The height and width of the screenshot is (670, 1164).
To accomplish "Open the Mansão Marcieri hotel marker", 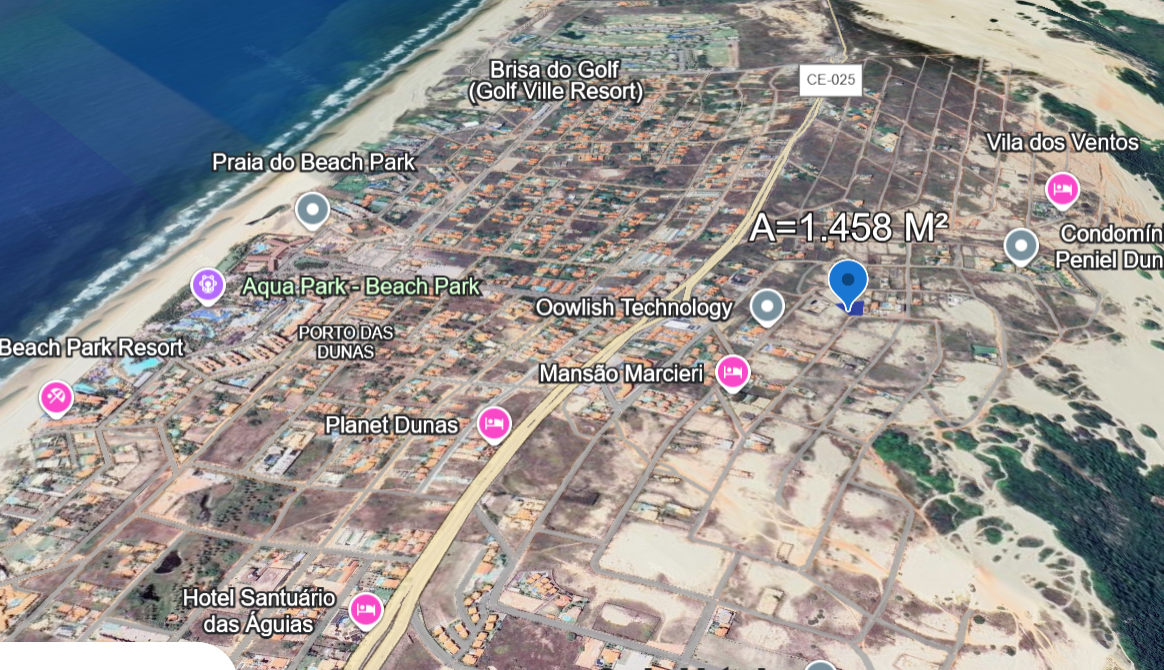I will pos(733,372).
